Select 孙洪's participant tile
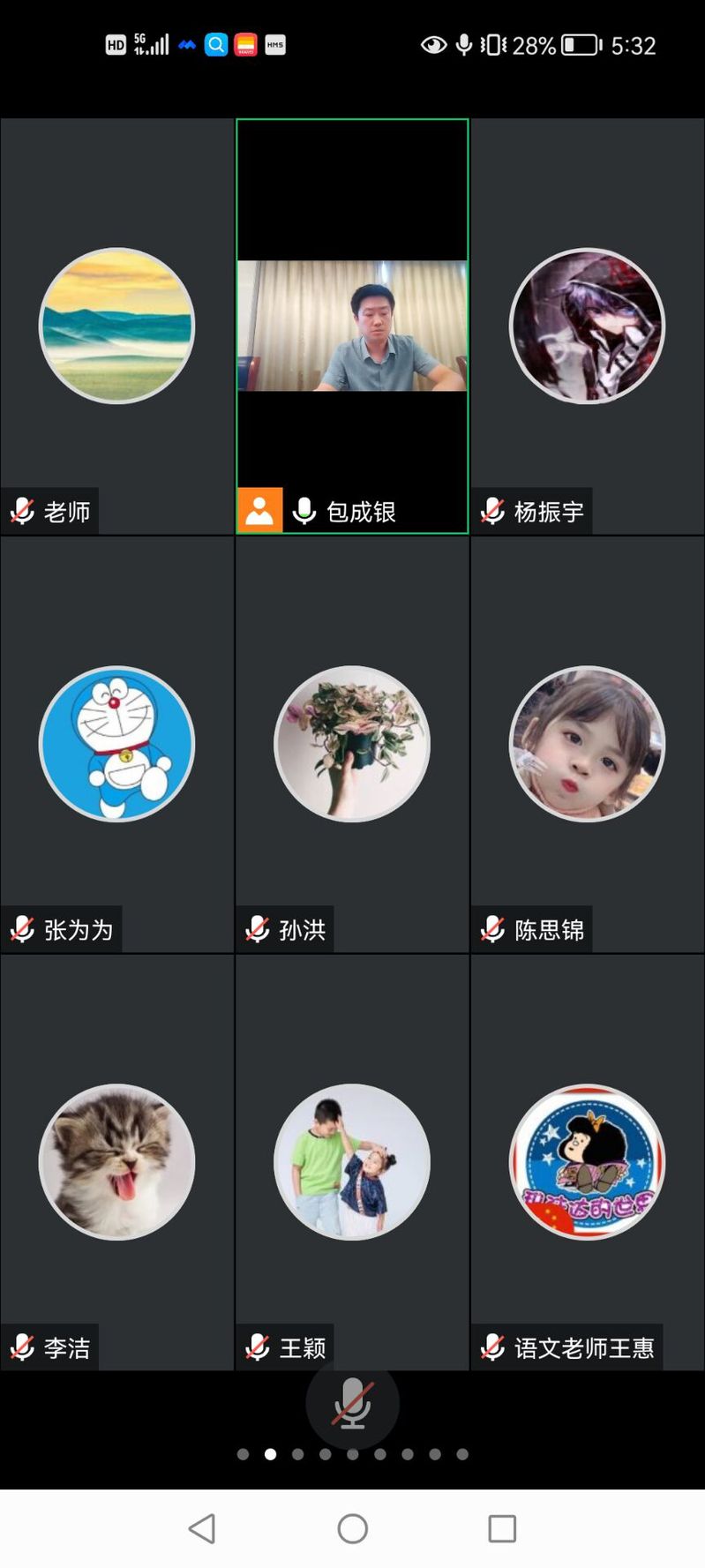 (352, 744)
